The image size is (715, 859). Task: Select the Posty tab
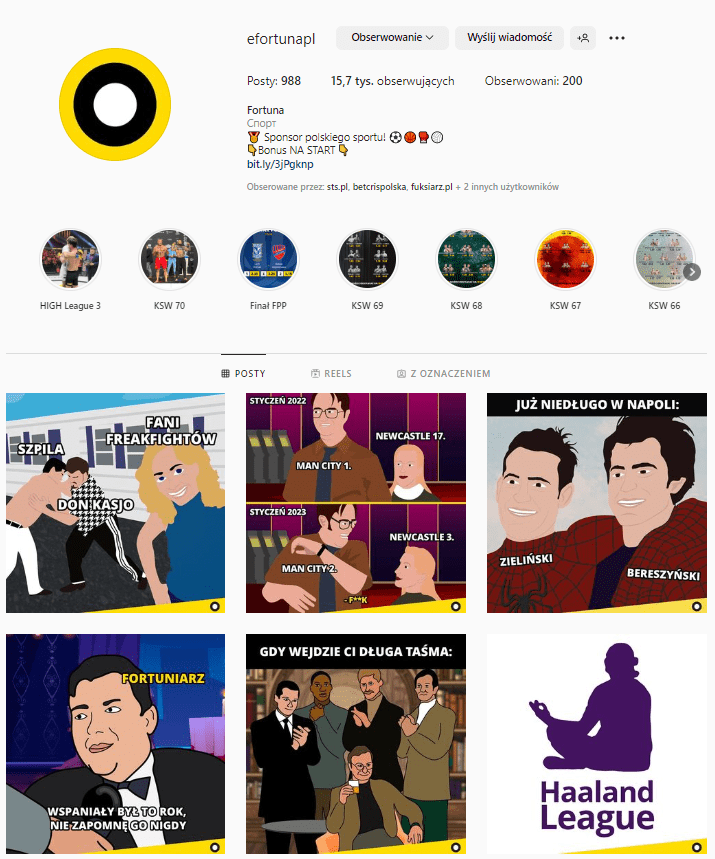pos(243,373)
